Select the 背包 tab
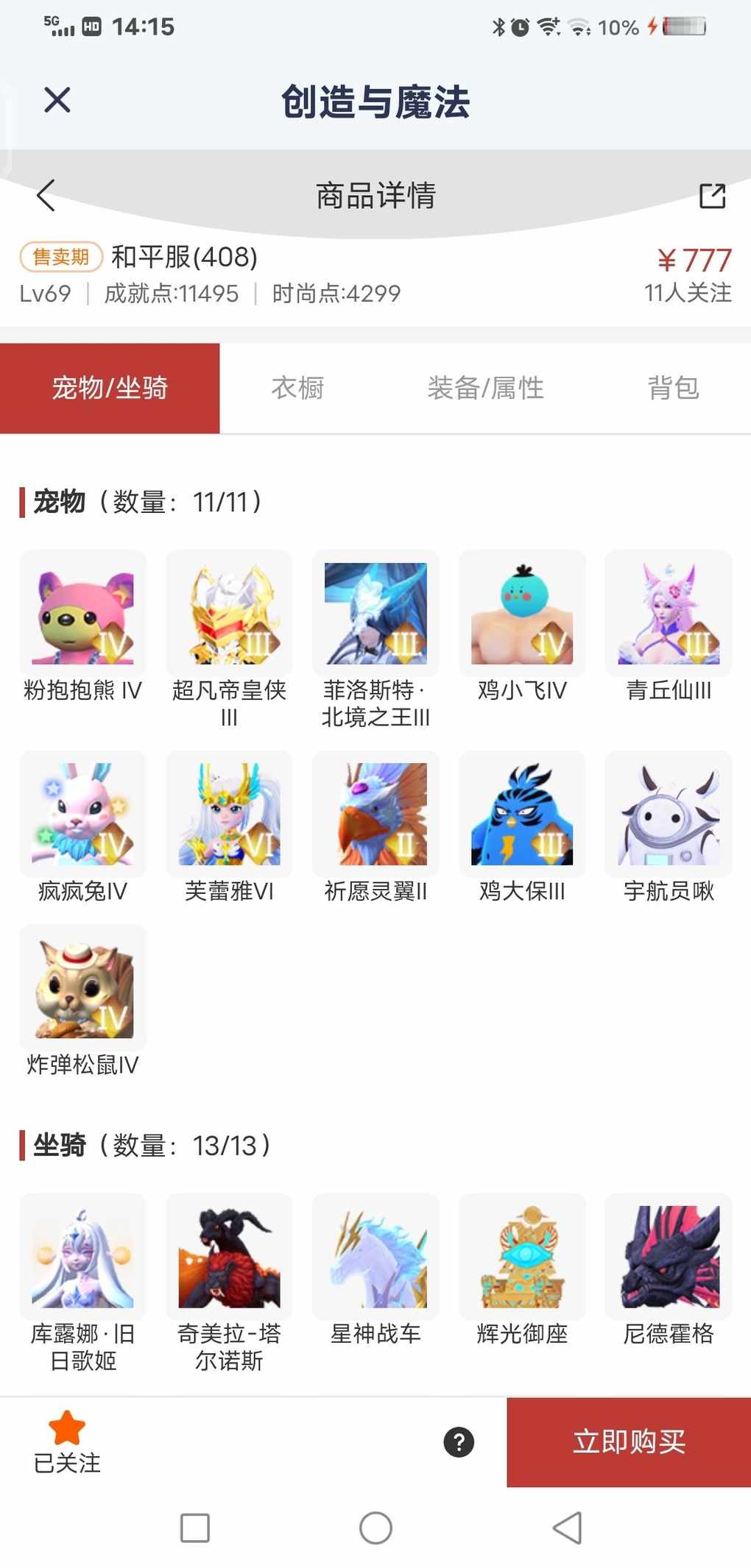This screenshot has width=751, height=1568. coord(673,388)
